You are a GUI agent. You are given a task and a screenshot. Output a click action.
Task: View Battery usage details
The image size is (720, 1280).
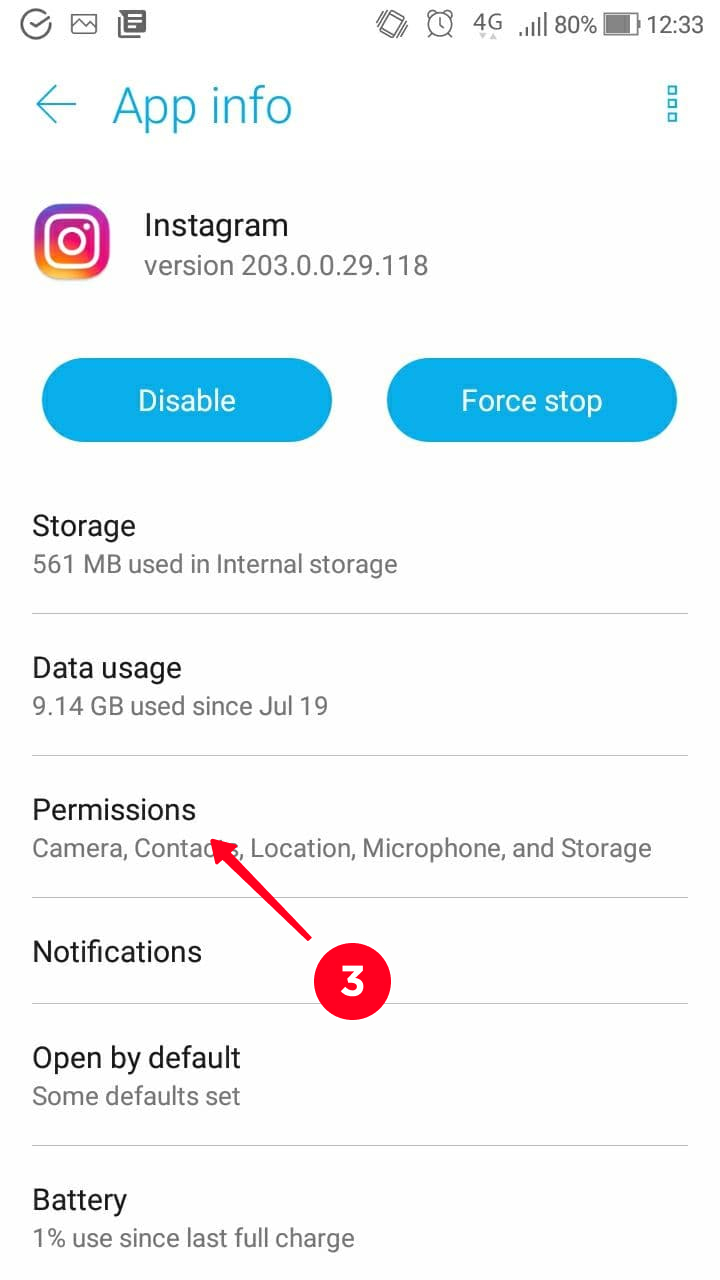[360, 1214]
